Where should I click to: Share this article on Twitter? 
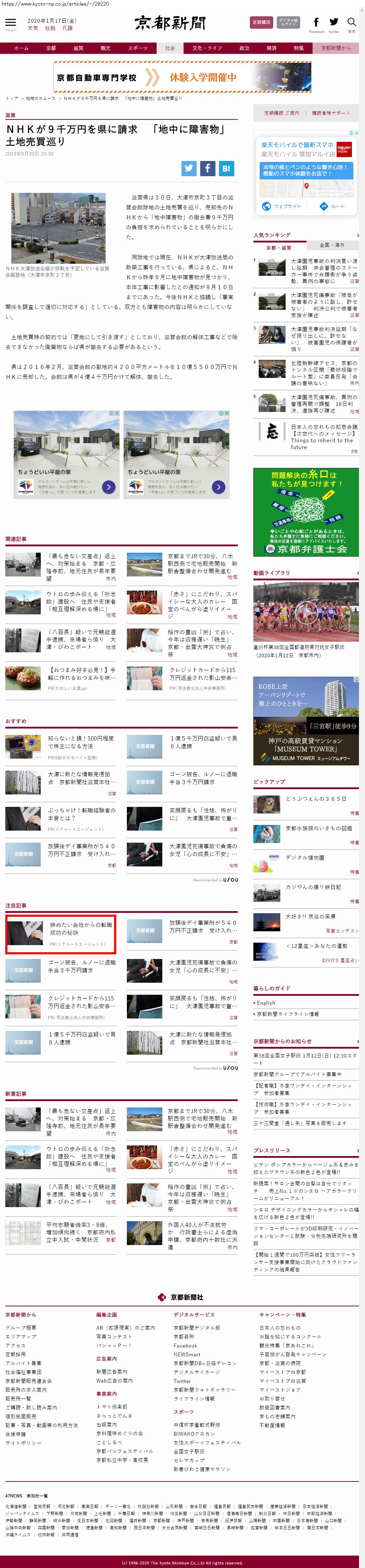tap(189, 169)
